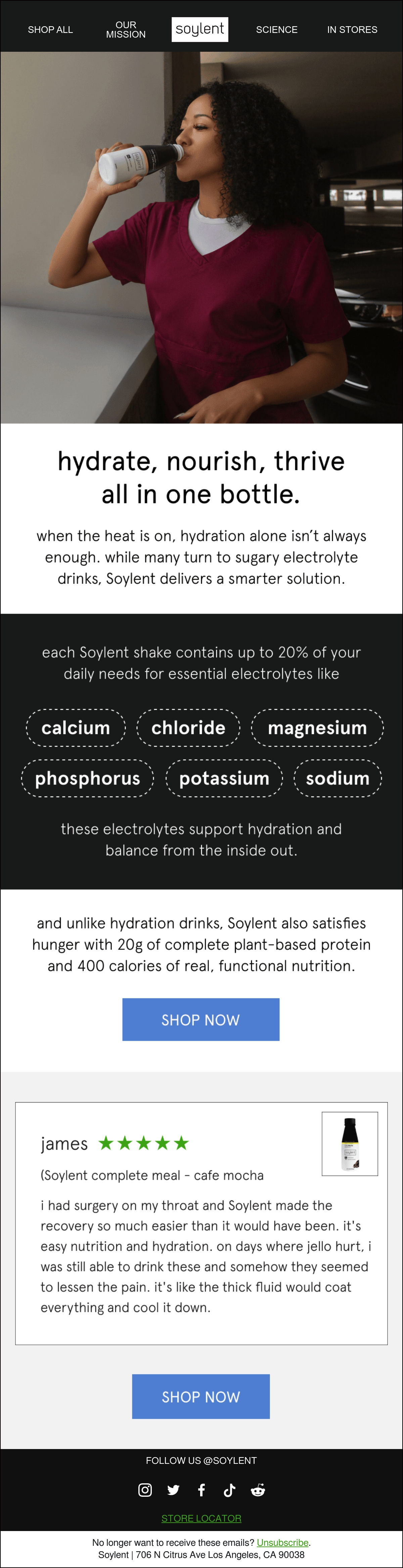
Task: Visit Soylent's Twitter profile
Action: tap(174, 1489)
